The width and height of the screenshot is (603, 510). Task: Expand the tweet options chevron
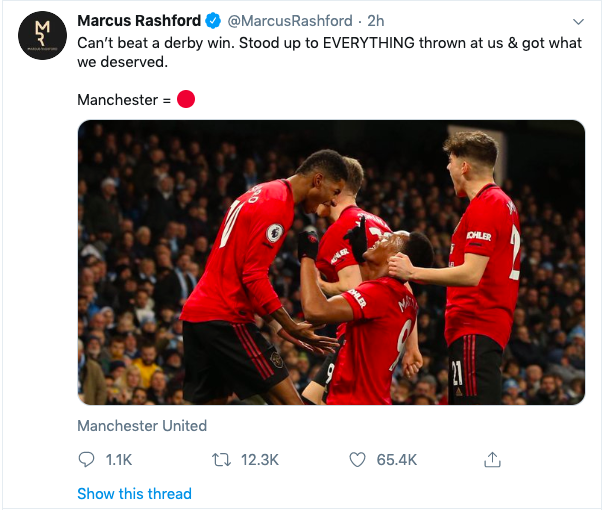(x=577, y=21)
